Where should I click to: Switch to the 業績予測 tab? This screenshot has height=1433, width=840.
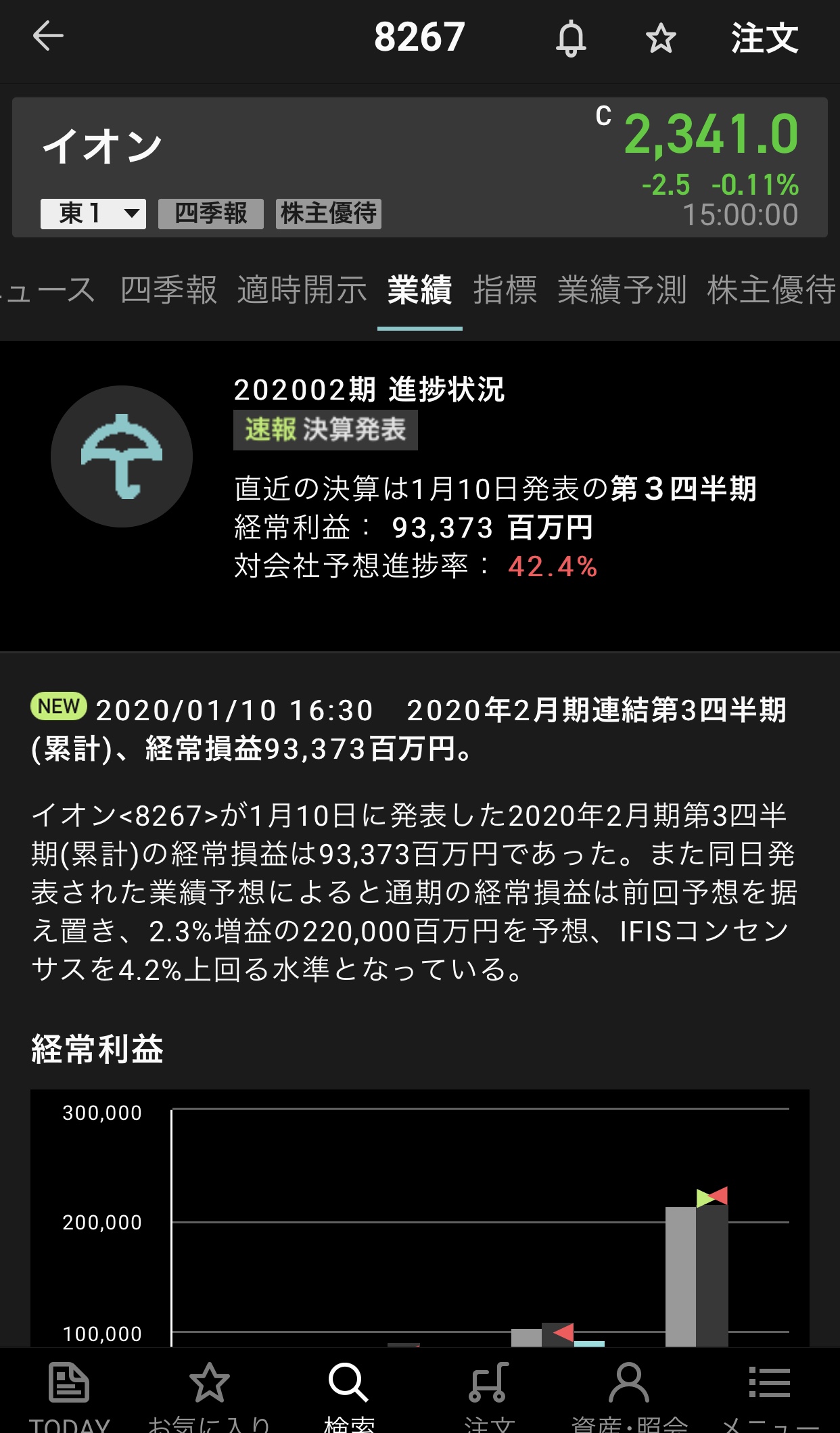[x=622, y=290]
